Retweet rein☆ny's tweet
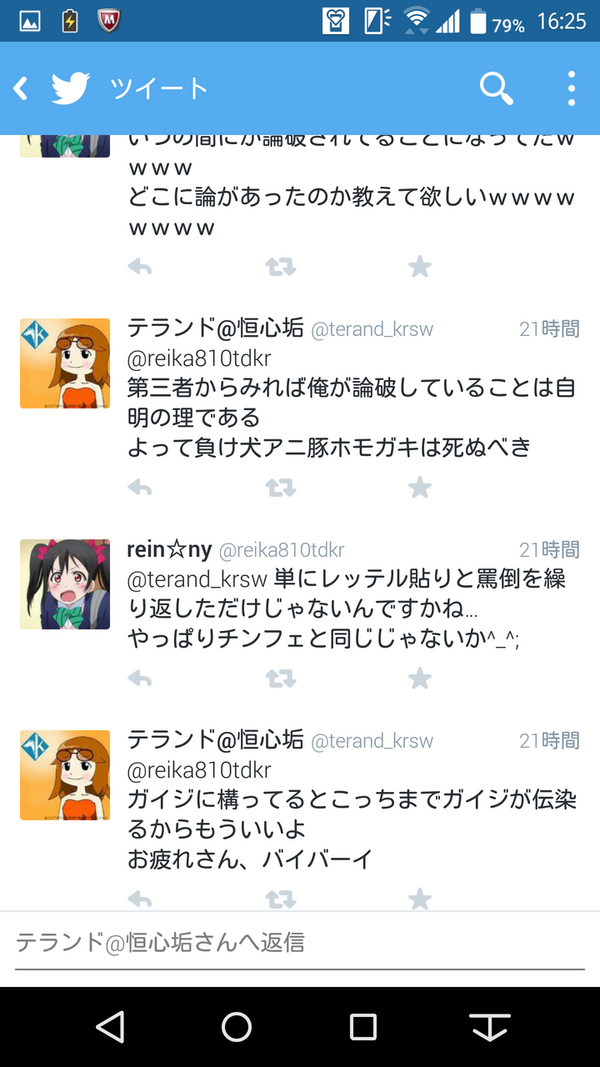The width and height of the screenshot is (600, 1067). pyautogui.click(x=280, y=678)
